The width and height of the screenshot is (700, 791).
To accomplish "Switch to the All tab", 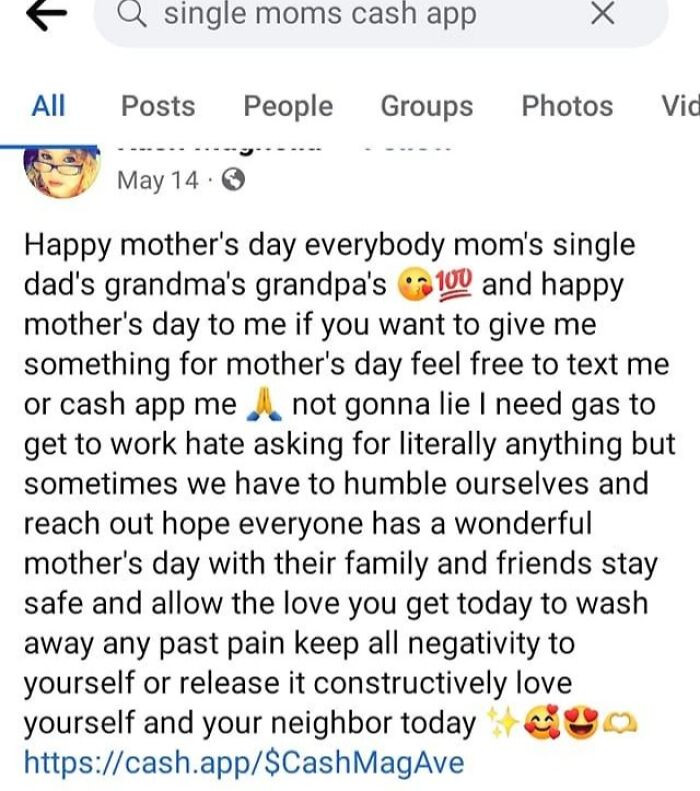I will pos(48,105).
